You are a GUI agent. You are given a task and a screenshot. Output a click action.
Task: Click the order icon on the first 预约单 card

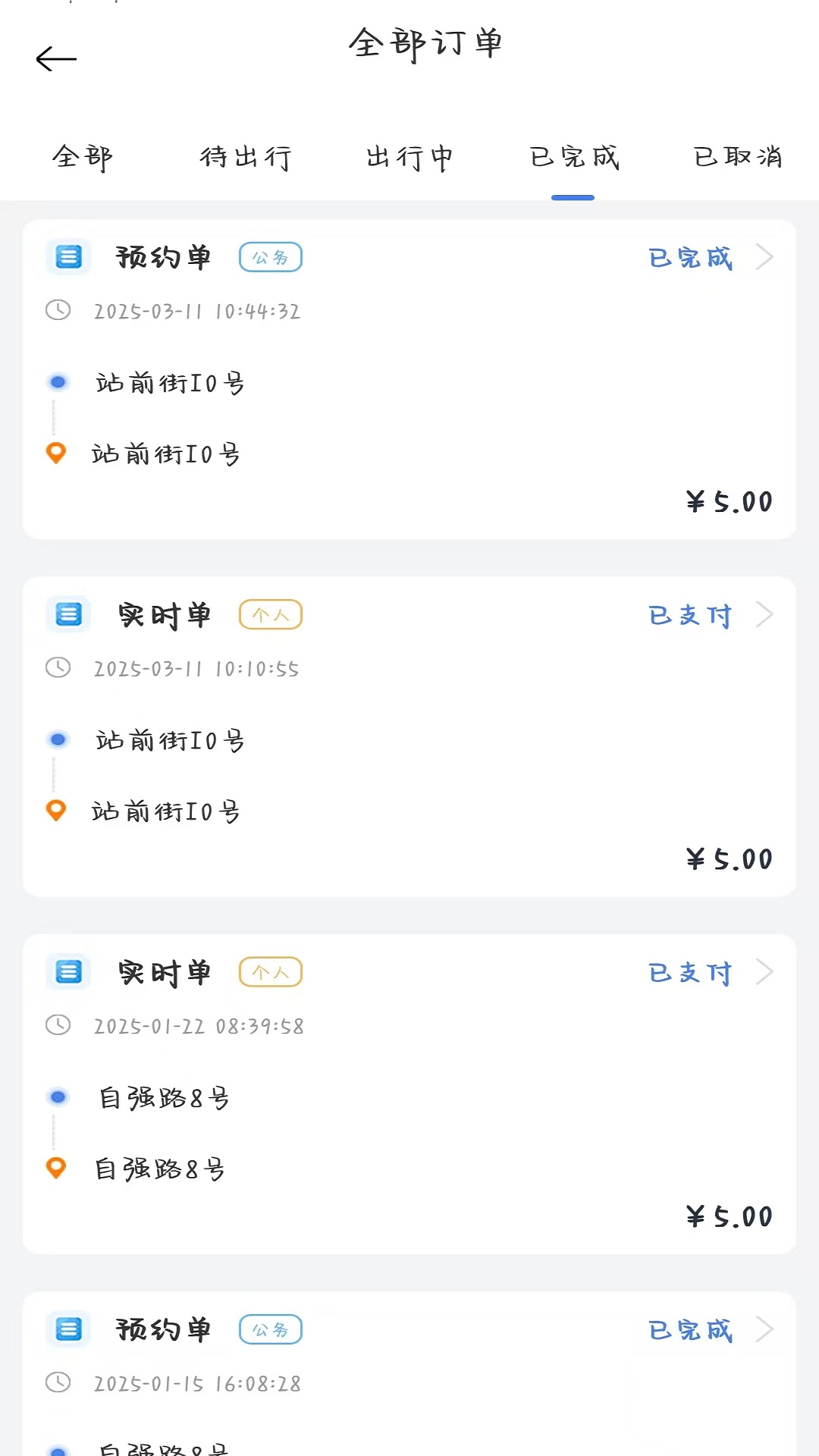point(67,257)
